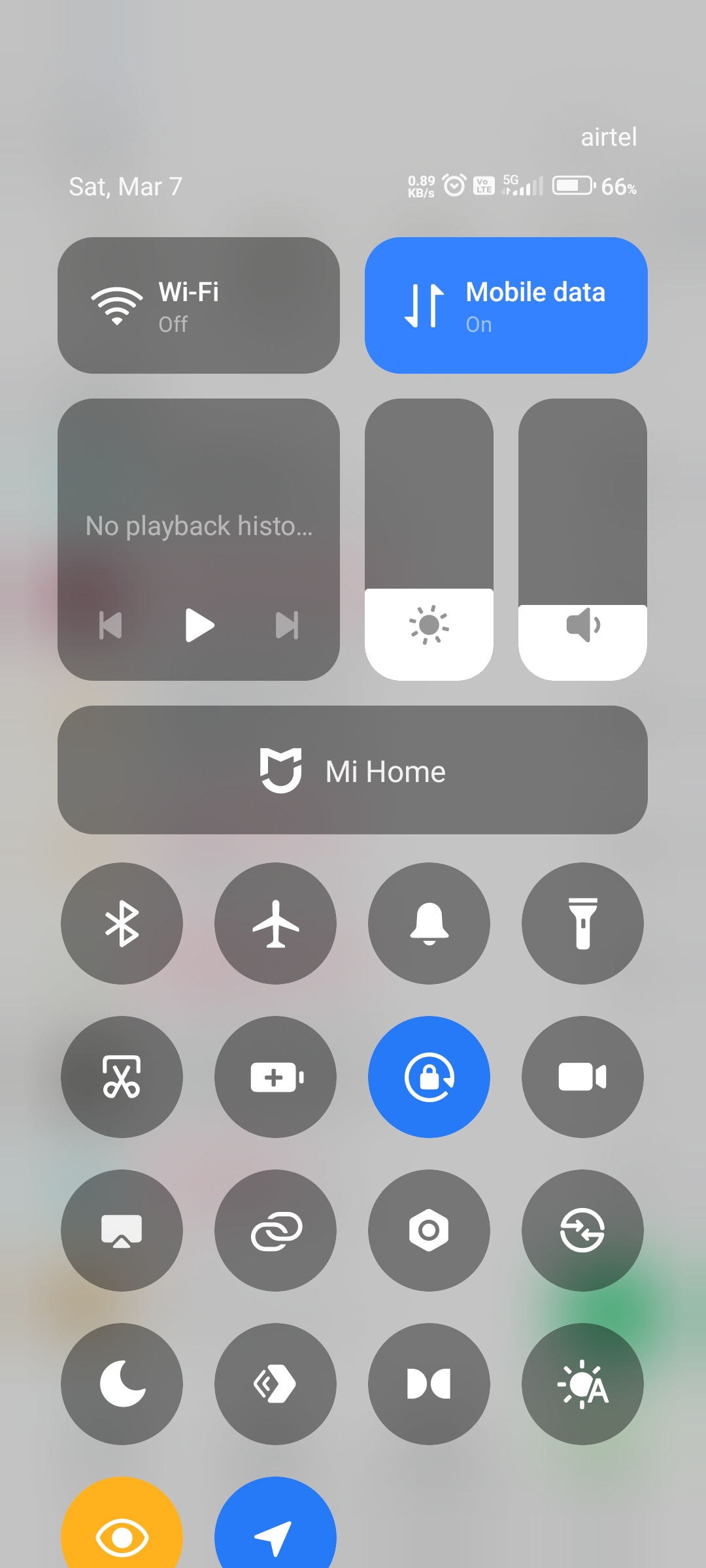Turn on Dark mode moon tile
This screenshot has height=1568, width=706.
click(x=122, y=1384)
